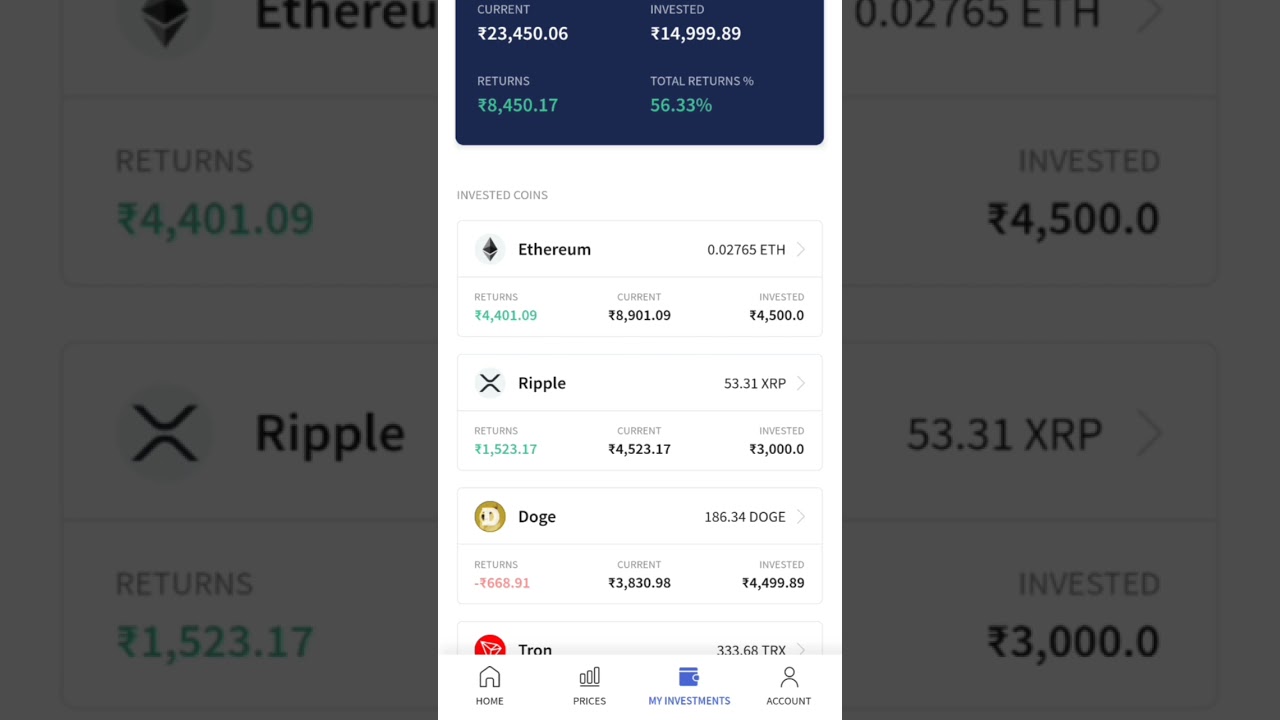Open the Ethereum investment card

[639, 250]
